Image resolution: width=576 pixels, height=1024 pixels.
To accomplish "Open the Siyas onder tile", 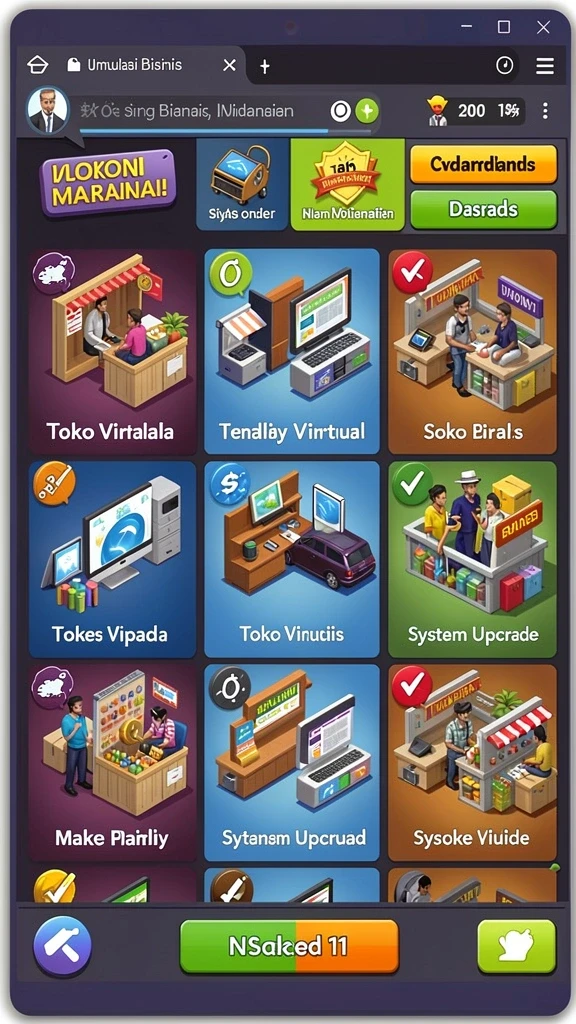I will pyautogui.click(x=242, y=185).
